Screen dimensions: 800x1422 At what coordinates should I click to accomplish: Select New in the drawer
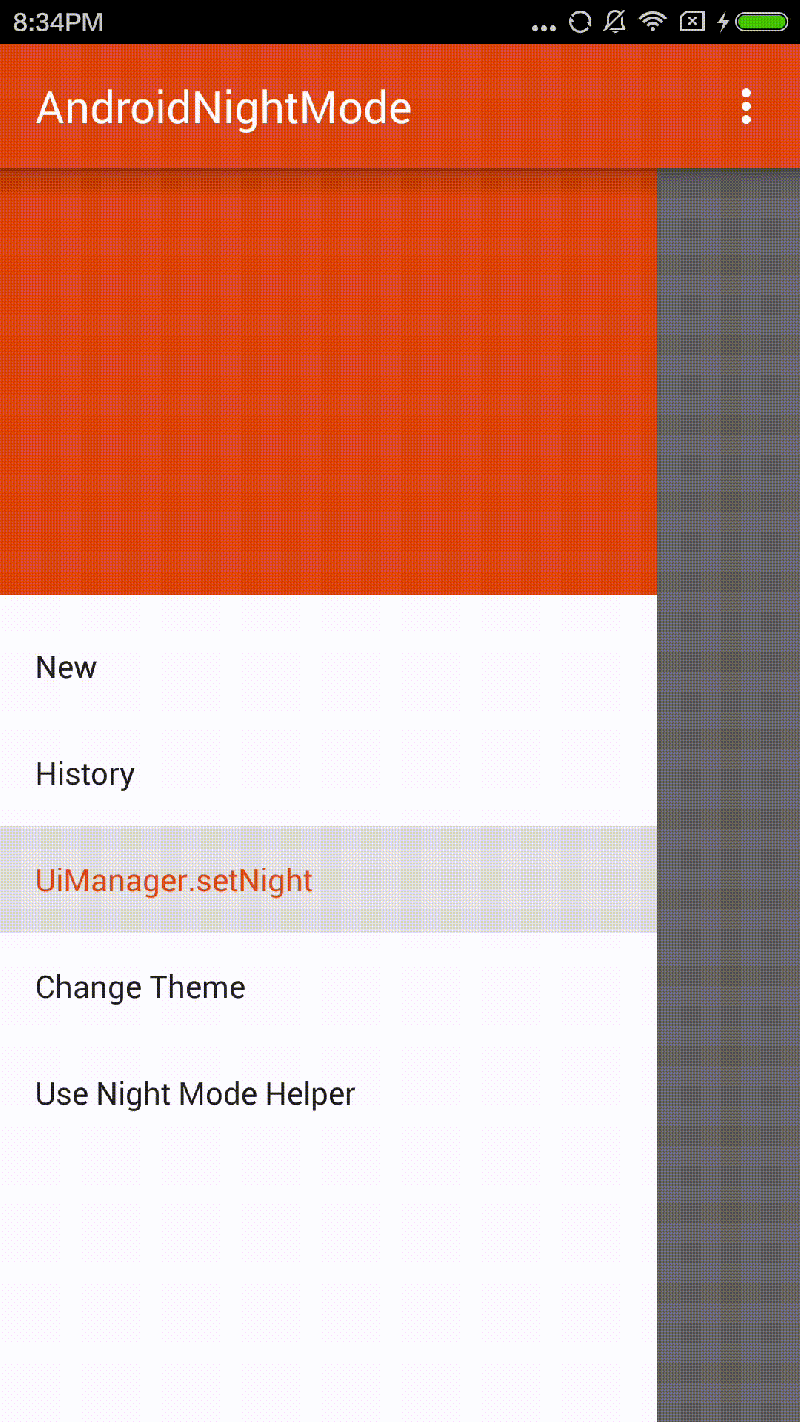click(x=66, y=667)
